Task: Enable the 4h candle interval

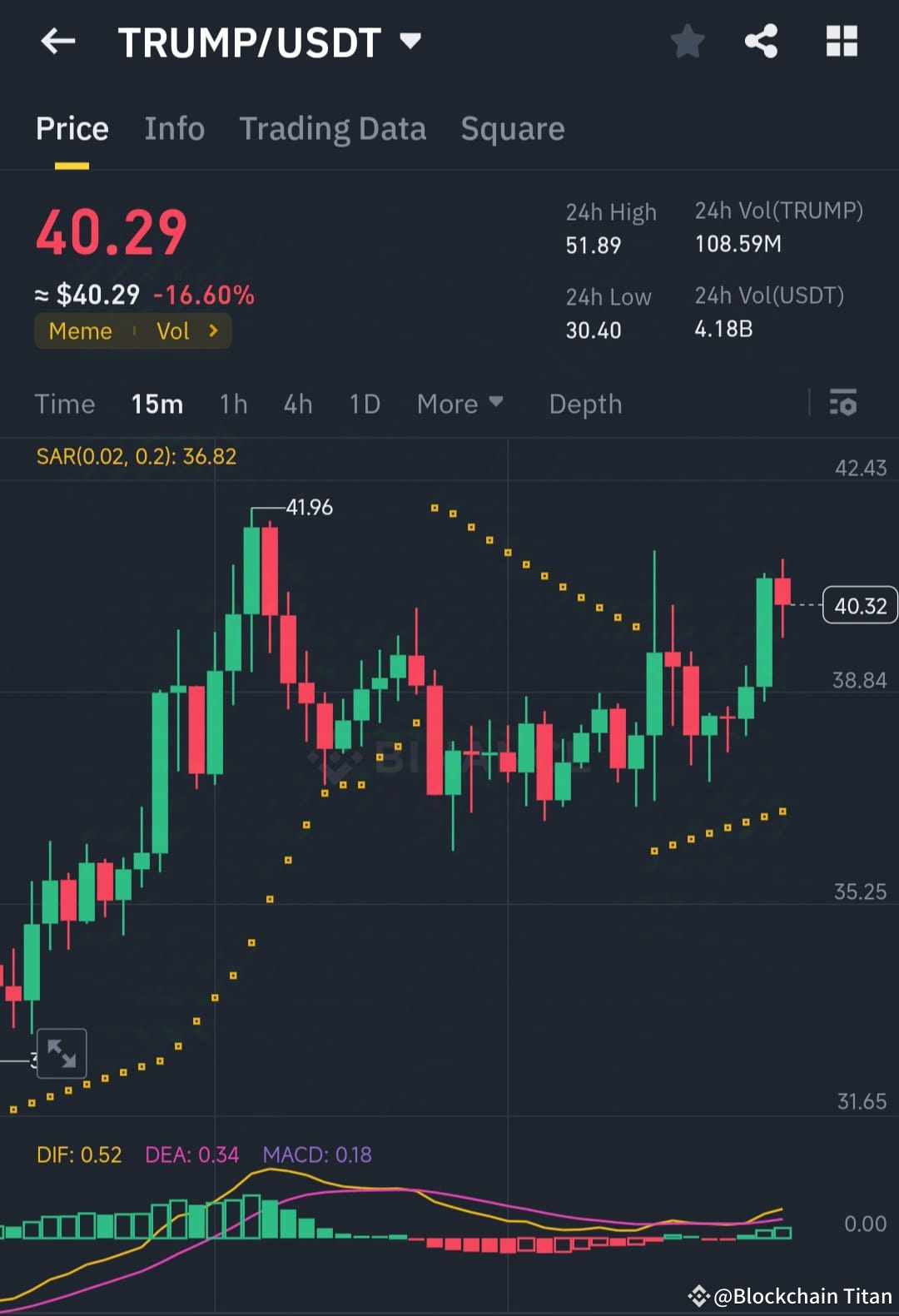Action: (297, 404)
